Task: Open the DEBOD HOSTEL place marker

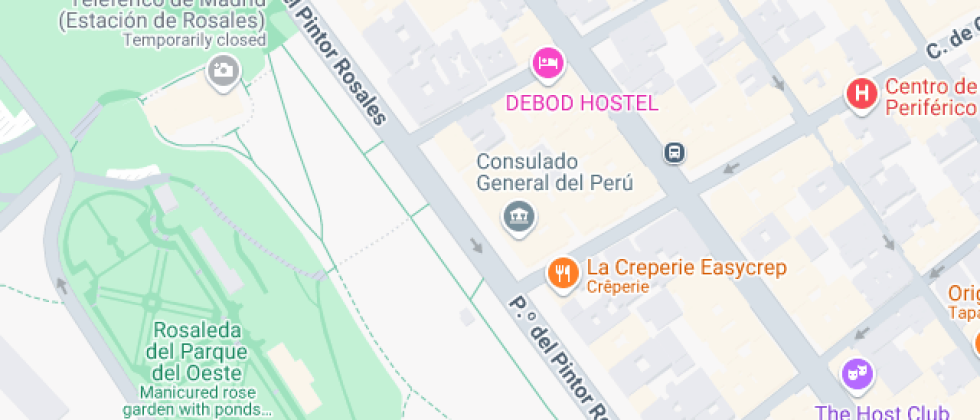Action: click(547, 65)
